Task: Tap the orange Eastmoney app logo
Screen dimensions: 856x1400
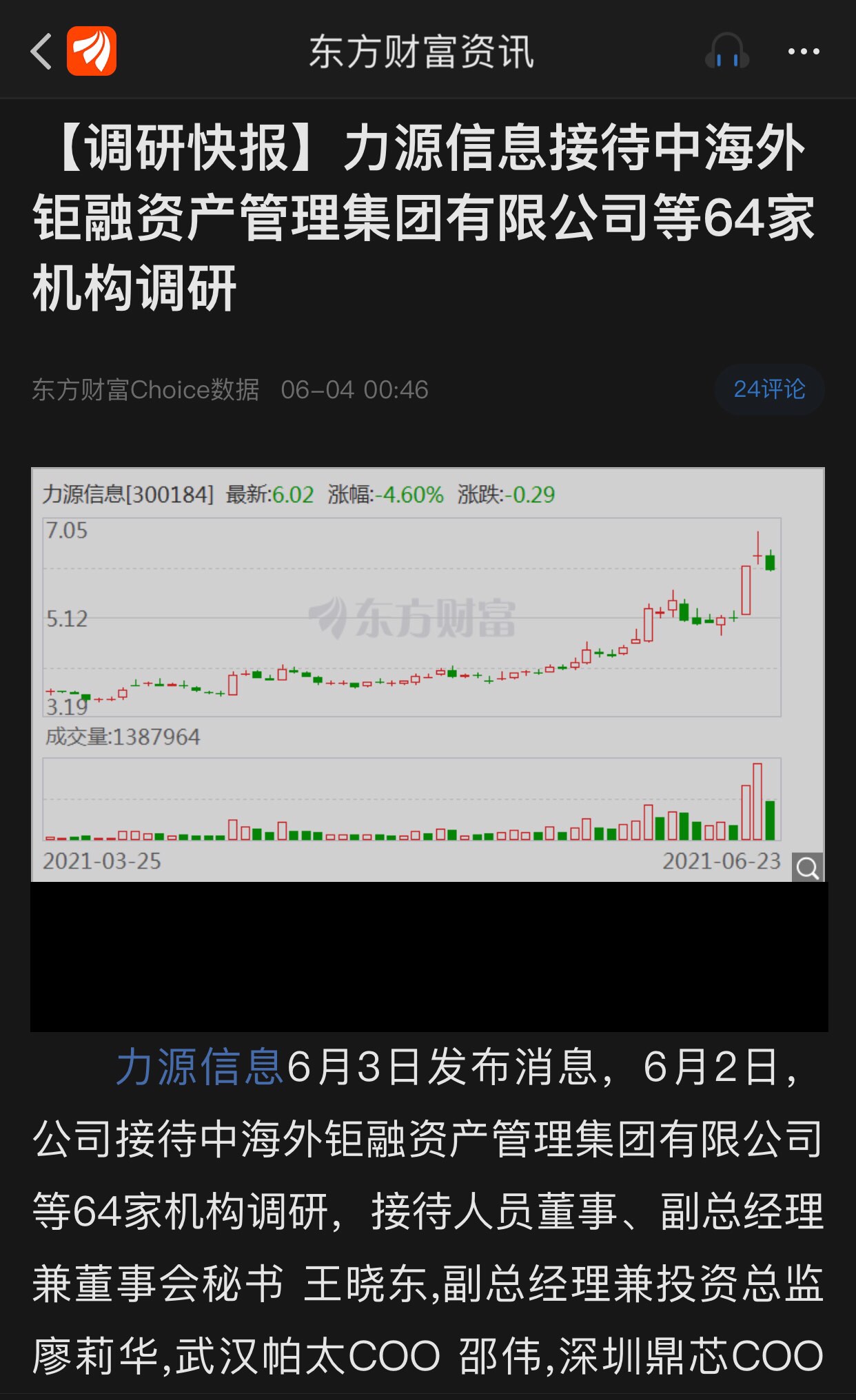Action: 92,51
